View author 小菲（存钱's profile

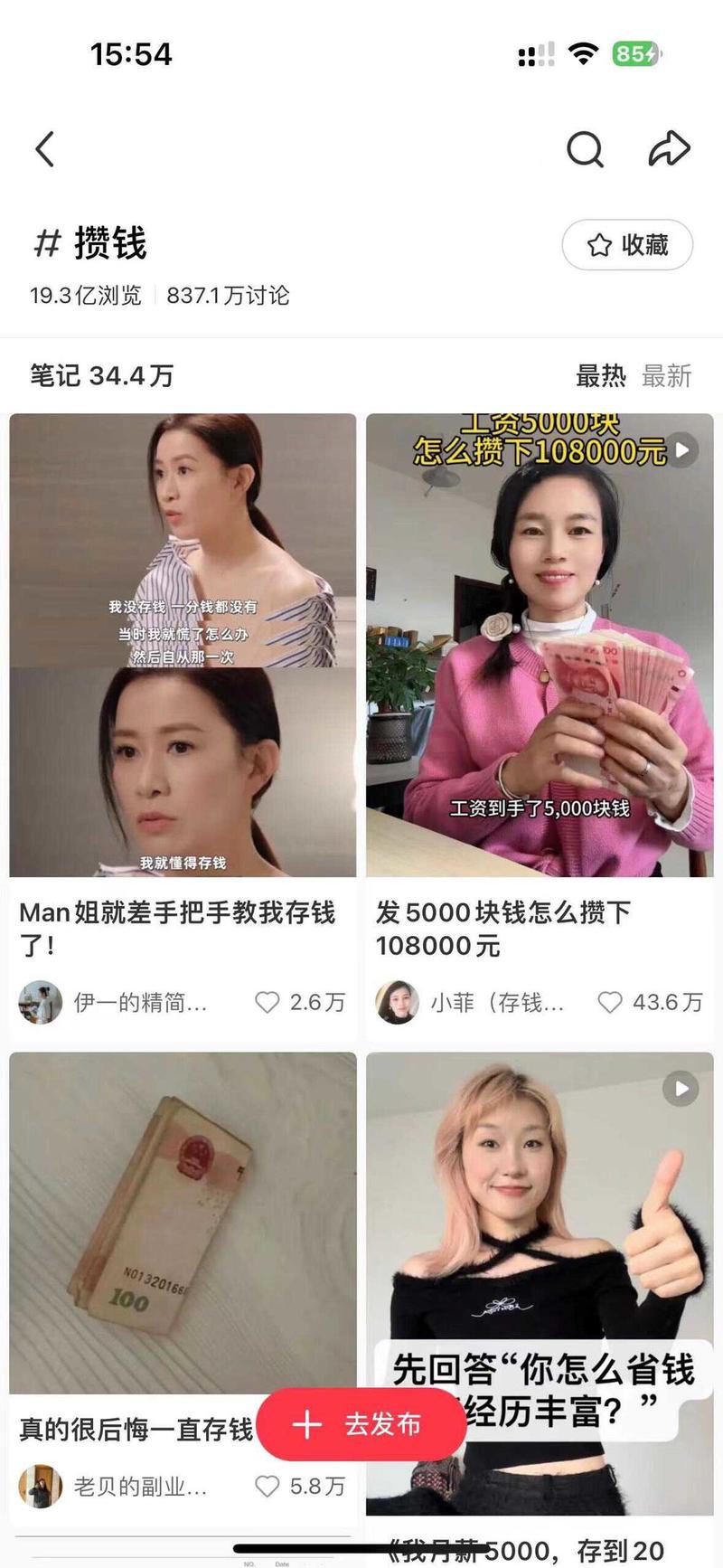coord(398,1002)
